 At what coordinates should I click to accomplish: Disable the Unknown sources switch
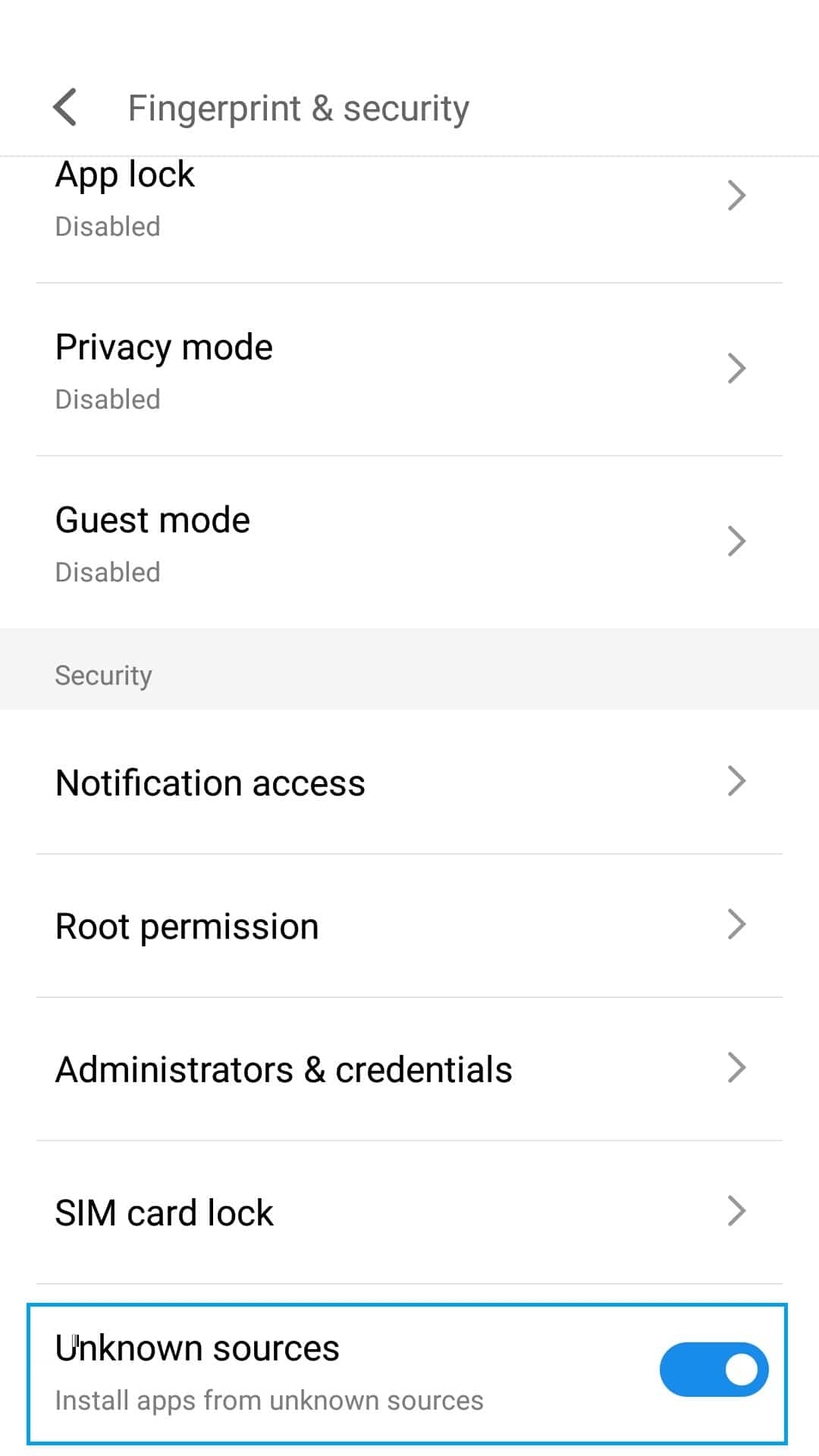click(713, 1370)
